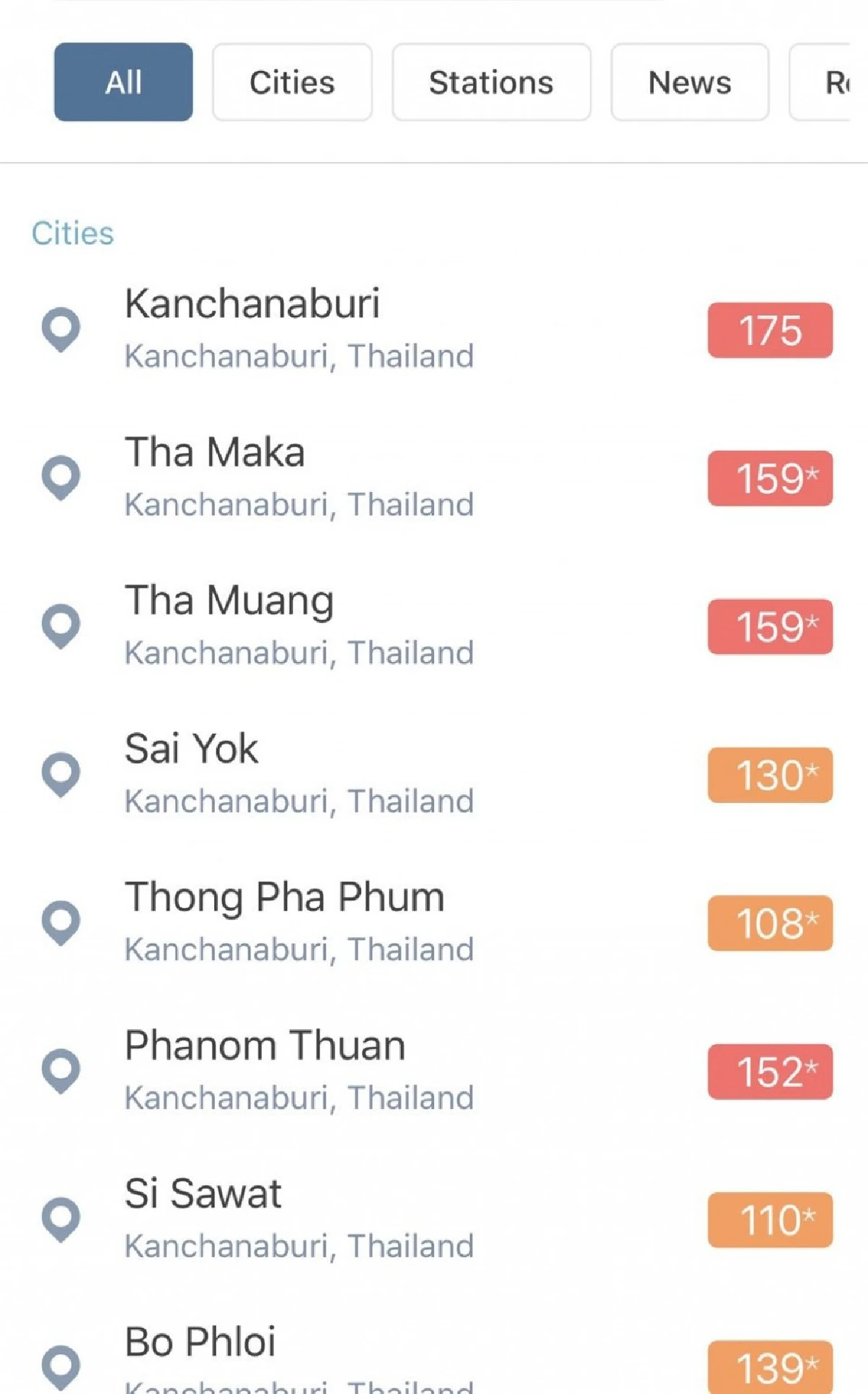Click the orange 130 AQI badge for Sai Yok
Image resolution: width=868 pixels, height=1394 pixels.
pos(769,774)
